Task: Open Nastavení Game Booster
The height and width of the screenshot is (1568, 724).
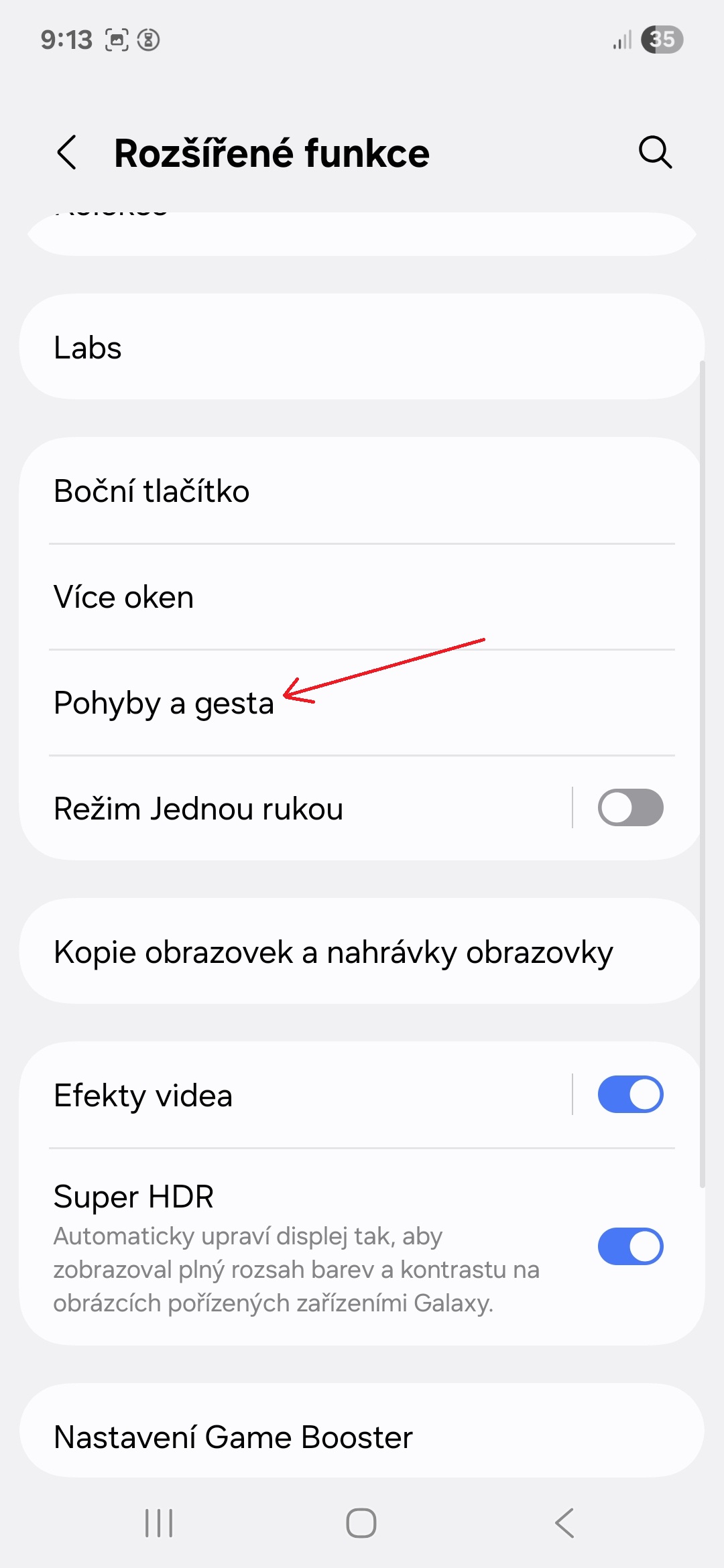Action: [362, 1437]
